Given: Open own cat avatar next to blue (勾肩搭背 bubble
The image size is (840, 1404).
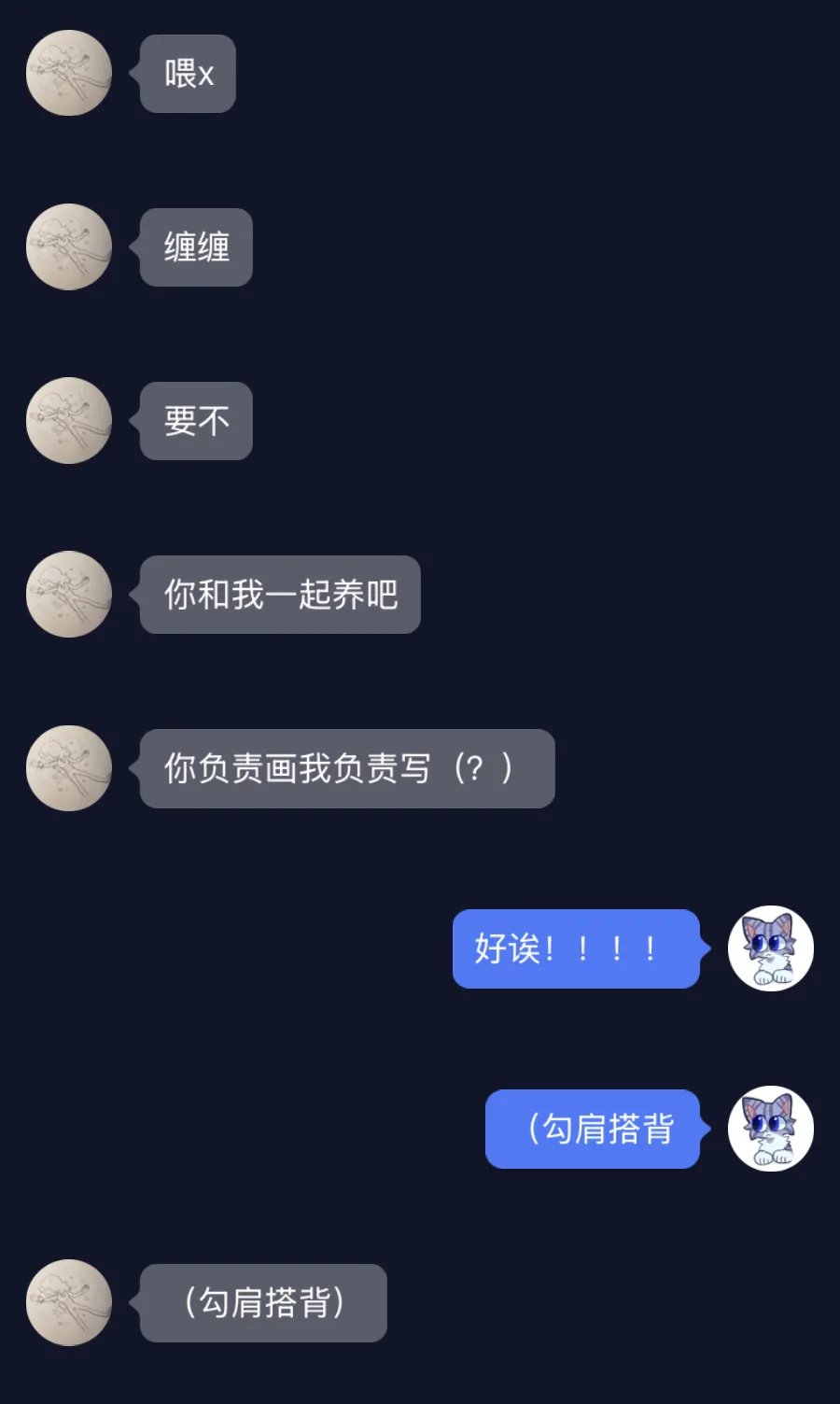Looking at the screenshot, I should click(771, 1129).
